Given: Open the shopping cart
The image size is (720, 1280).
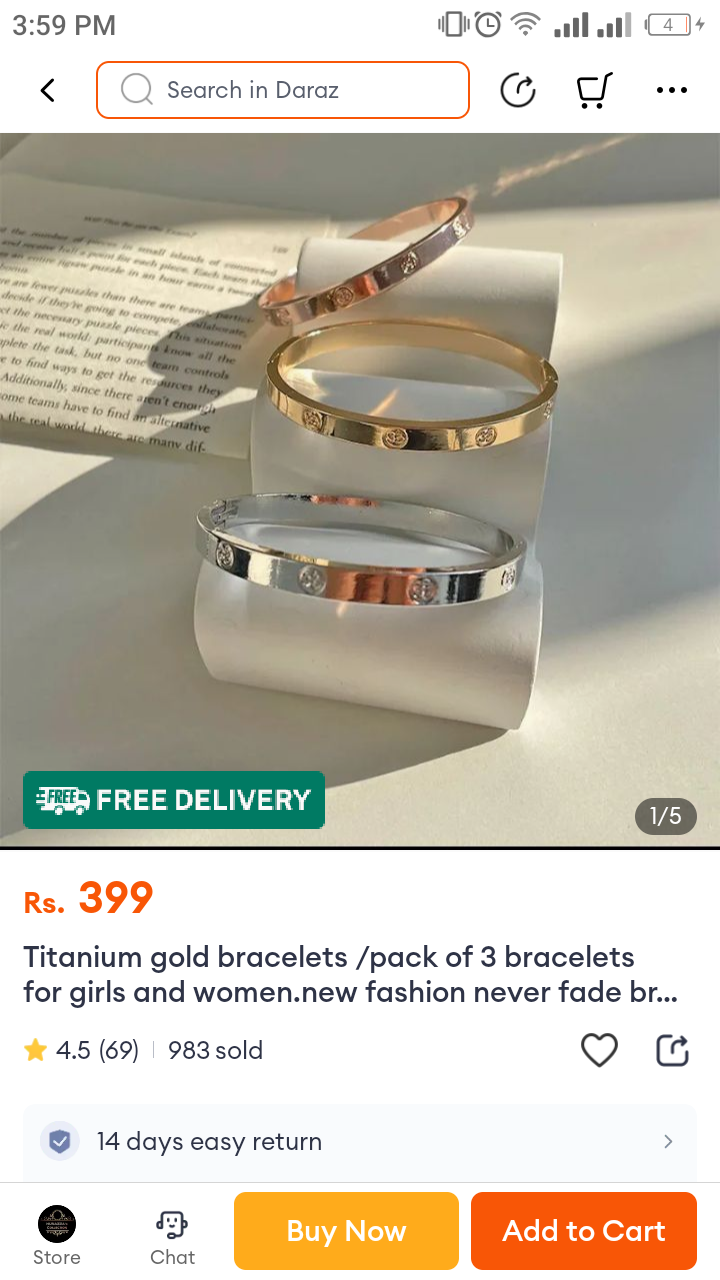Looking at the screenshot, I should click(x=593, y=90).
